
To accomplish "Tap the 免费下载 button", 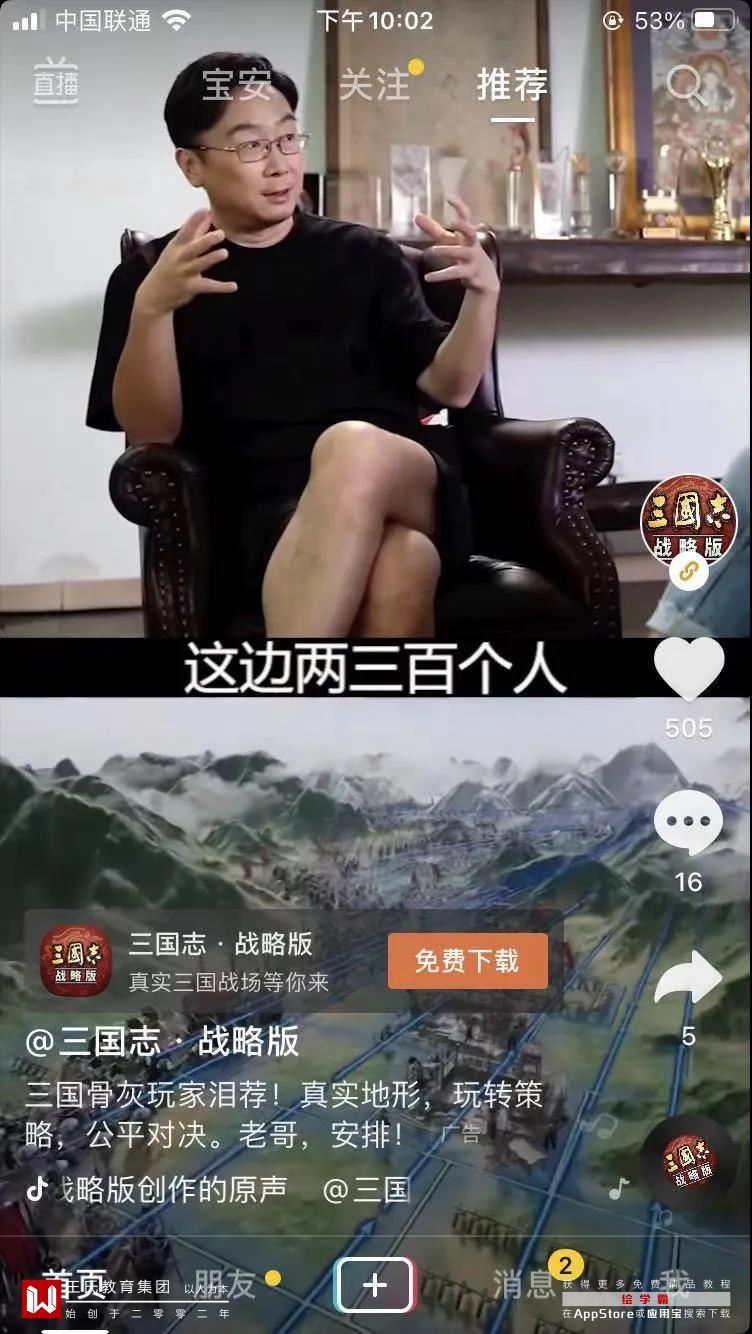I will click(467, 961).
